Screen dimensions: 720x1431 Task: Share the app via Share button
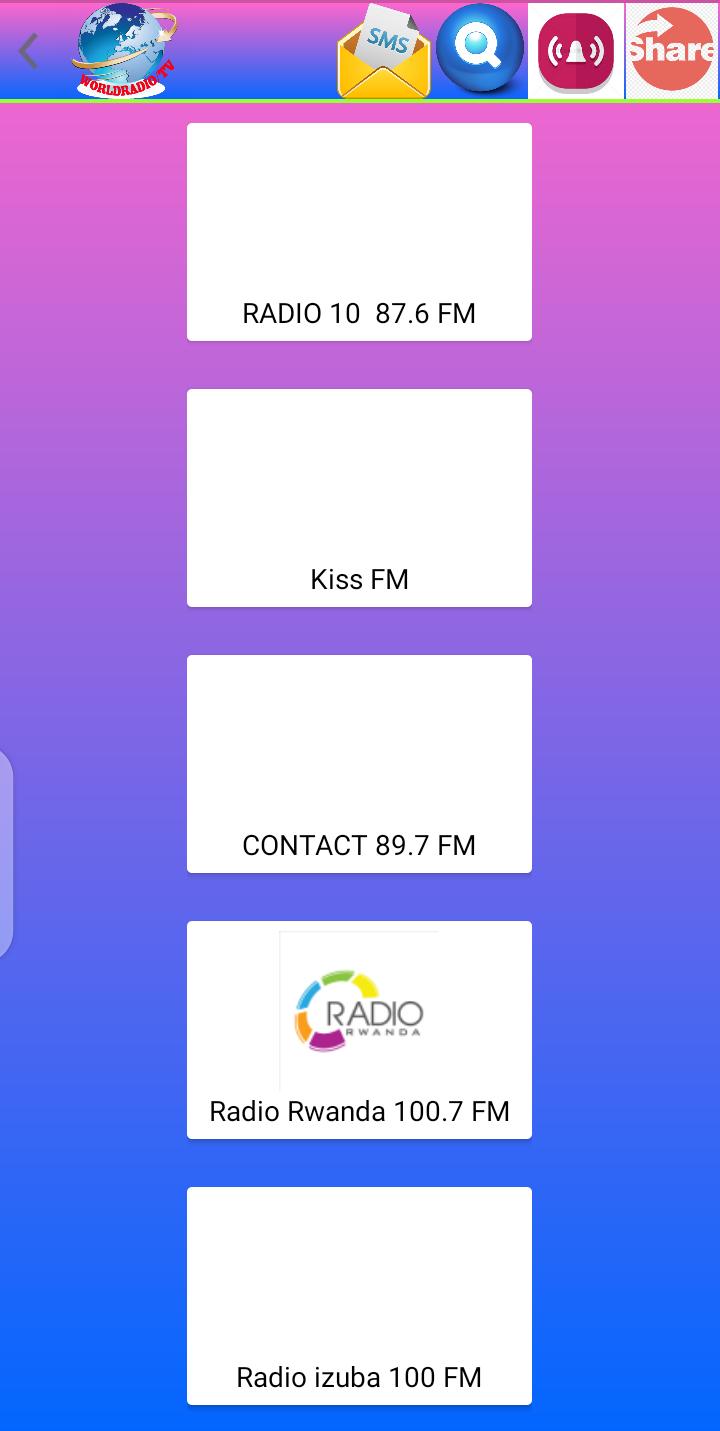pyautogui.click(x=672, y=50)
